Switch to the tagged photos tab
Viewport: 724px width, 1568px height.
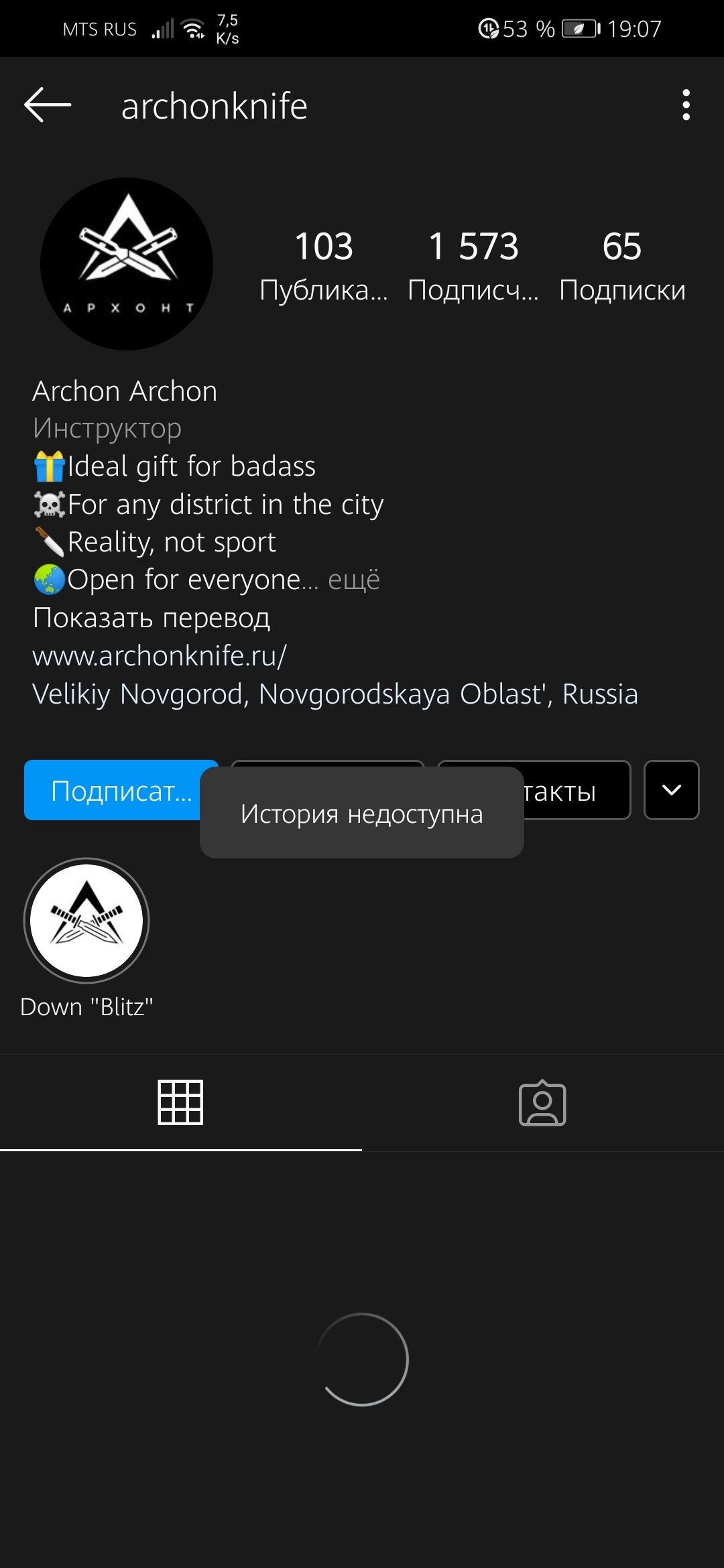(542, 1103)
